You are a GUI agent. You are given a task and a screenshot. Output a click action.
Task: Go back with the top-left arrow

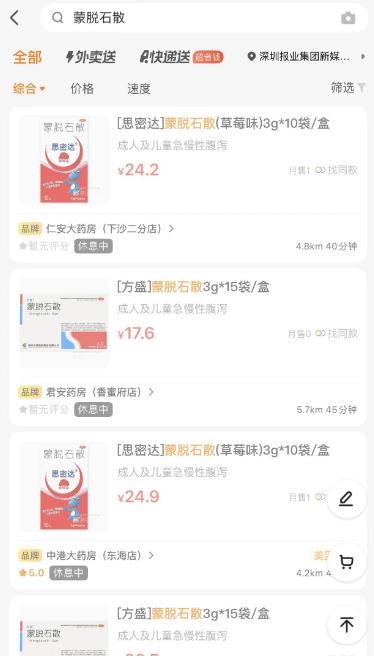click(x=15, y=18)
